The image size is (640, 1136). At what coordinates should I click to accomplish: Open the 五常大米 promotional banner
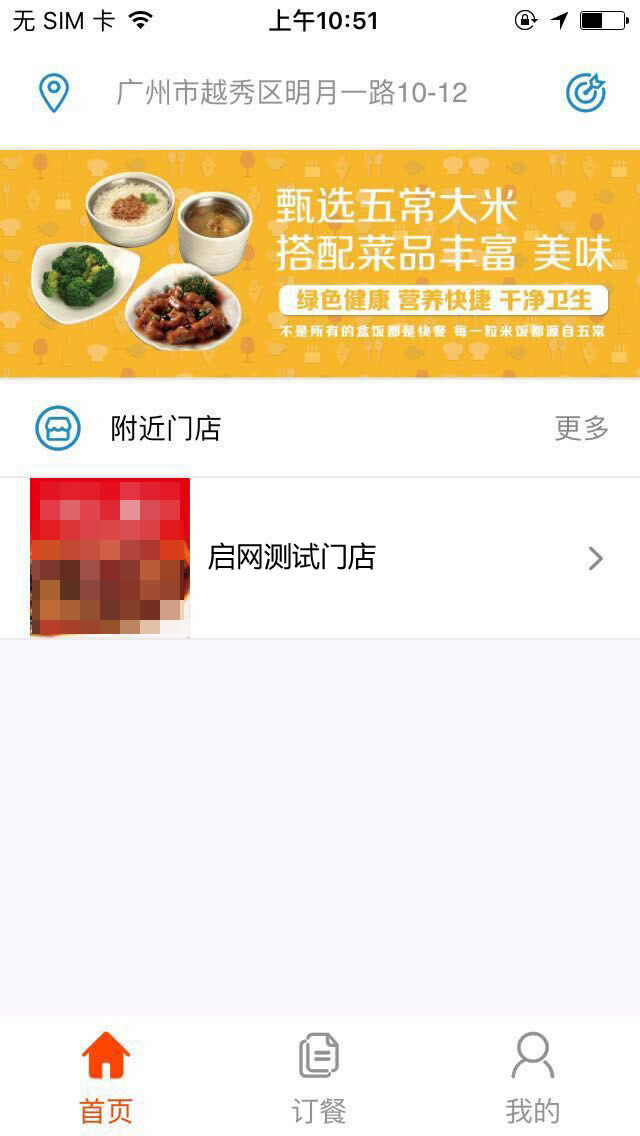[320, 264]
